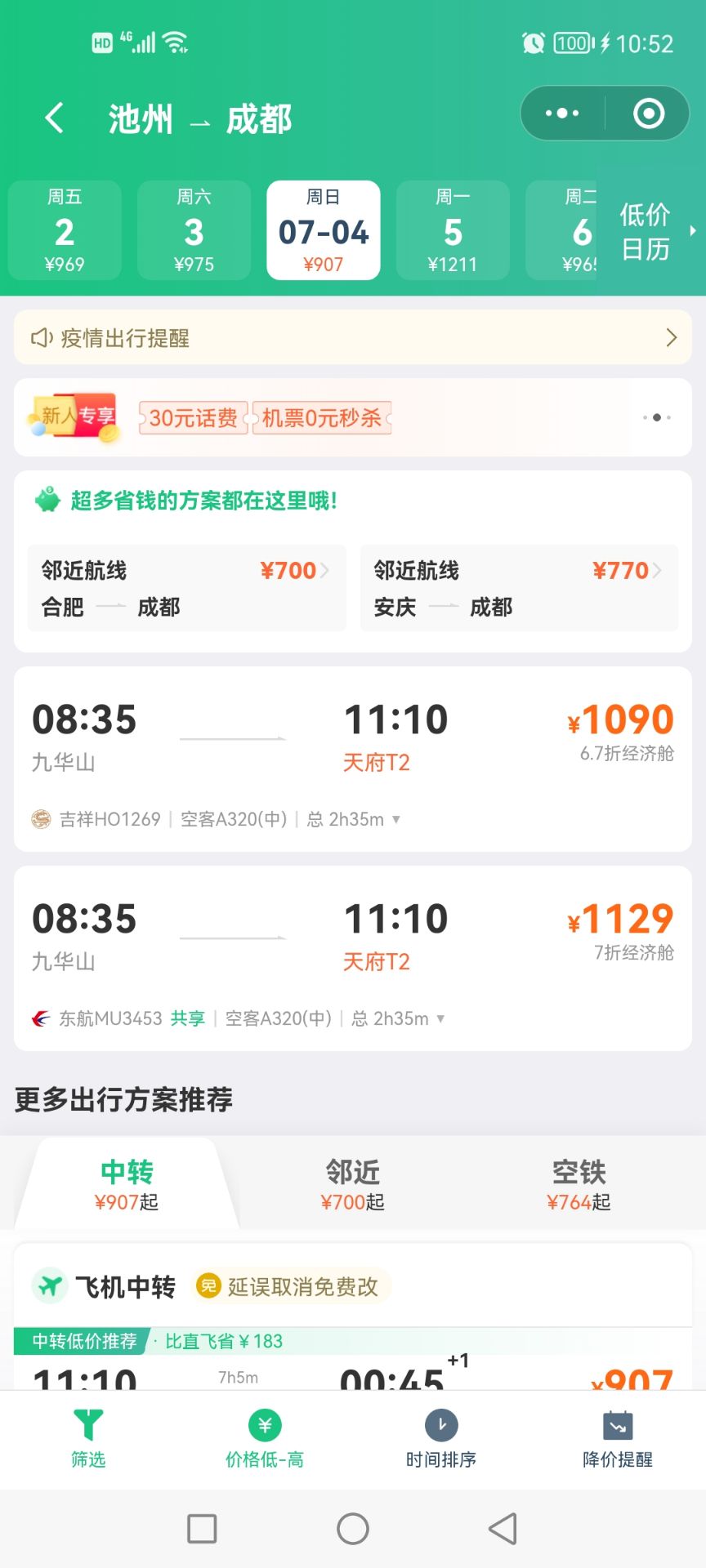This screenshot has height=1568, width=706.
Task: Sort by 价格低-高
Action: (x=265, y=1439)
